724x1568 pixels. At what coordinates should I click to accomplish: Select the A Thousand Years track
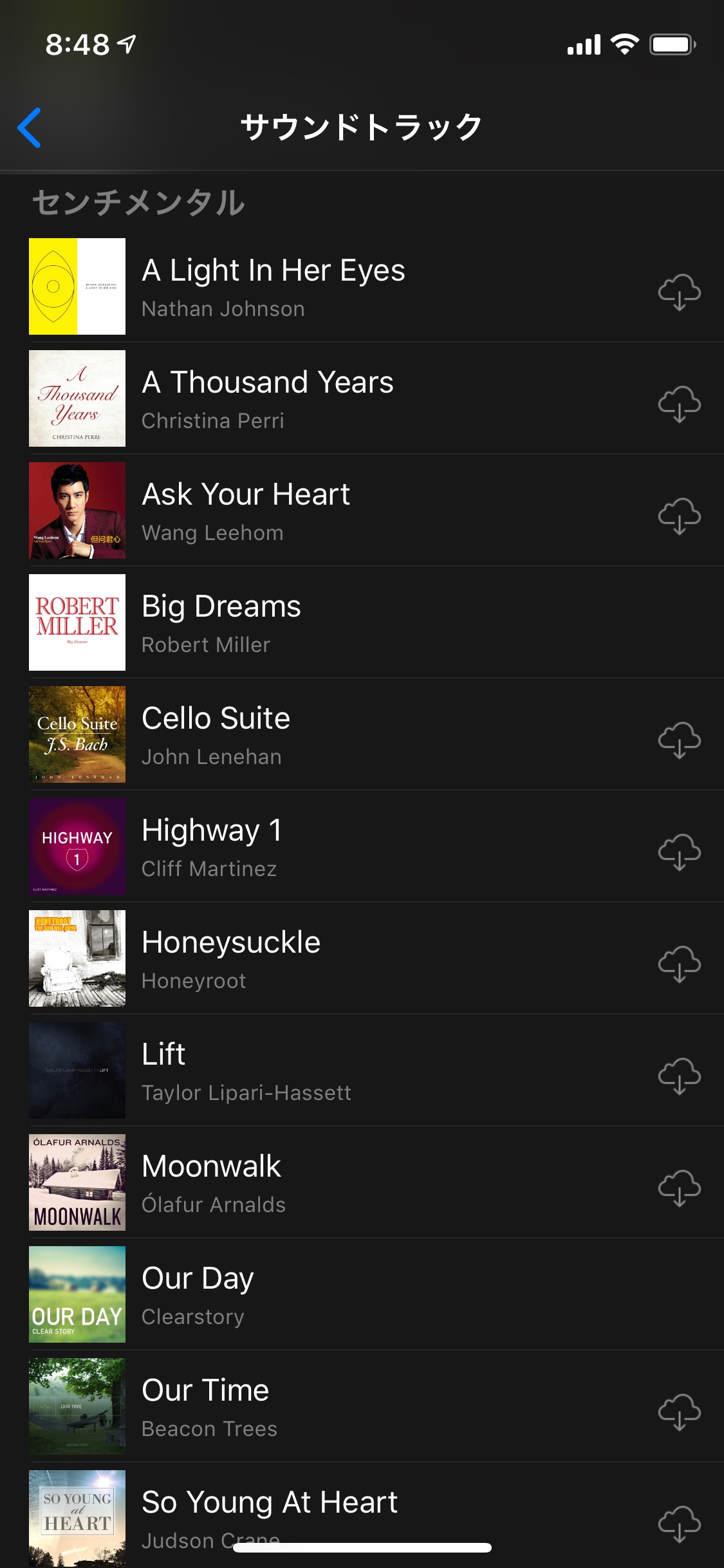tap(322, 398)
